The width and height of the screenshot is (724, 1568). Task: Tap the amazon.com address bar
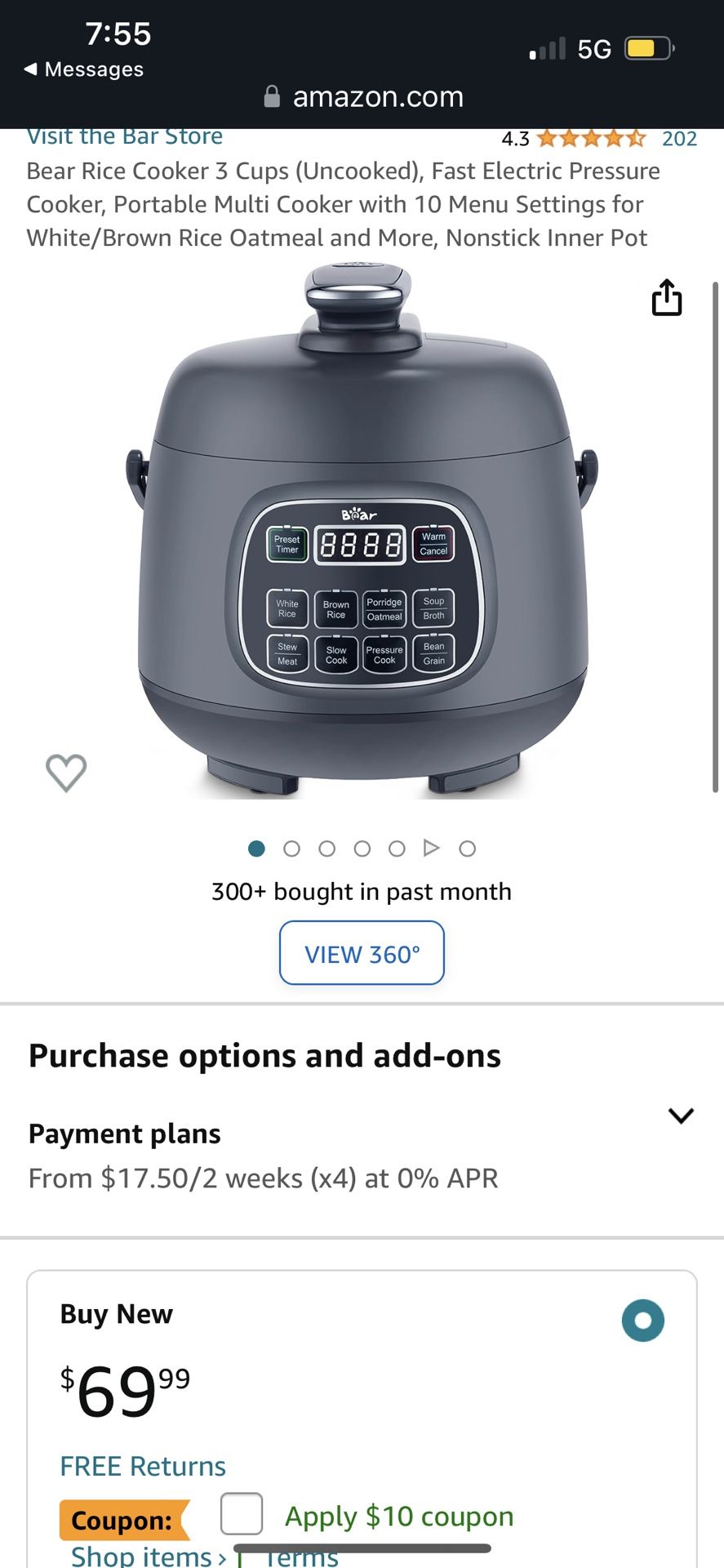coord(376,96)
